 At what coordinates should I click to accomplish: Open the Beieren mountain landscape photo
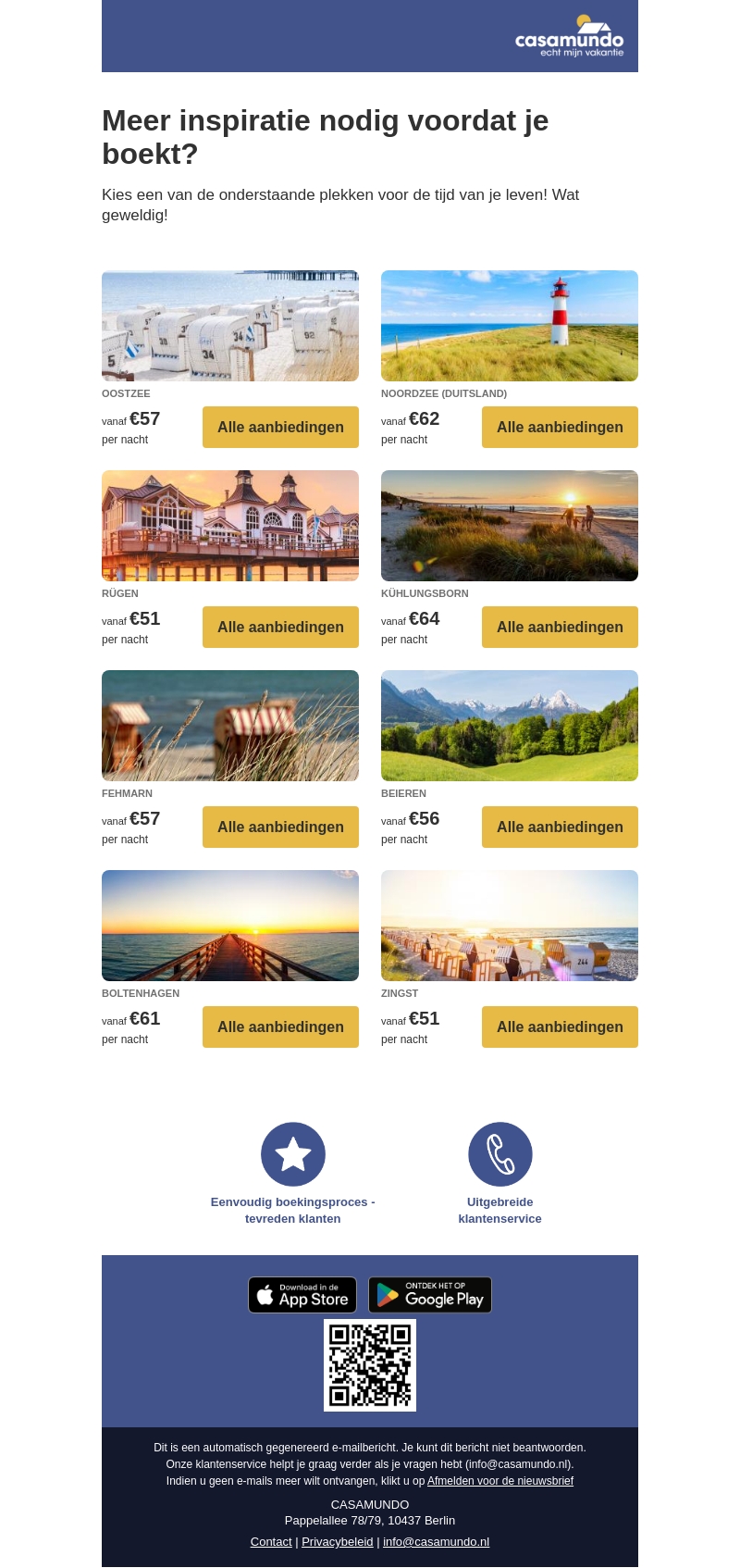coord(510,726)
